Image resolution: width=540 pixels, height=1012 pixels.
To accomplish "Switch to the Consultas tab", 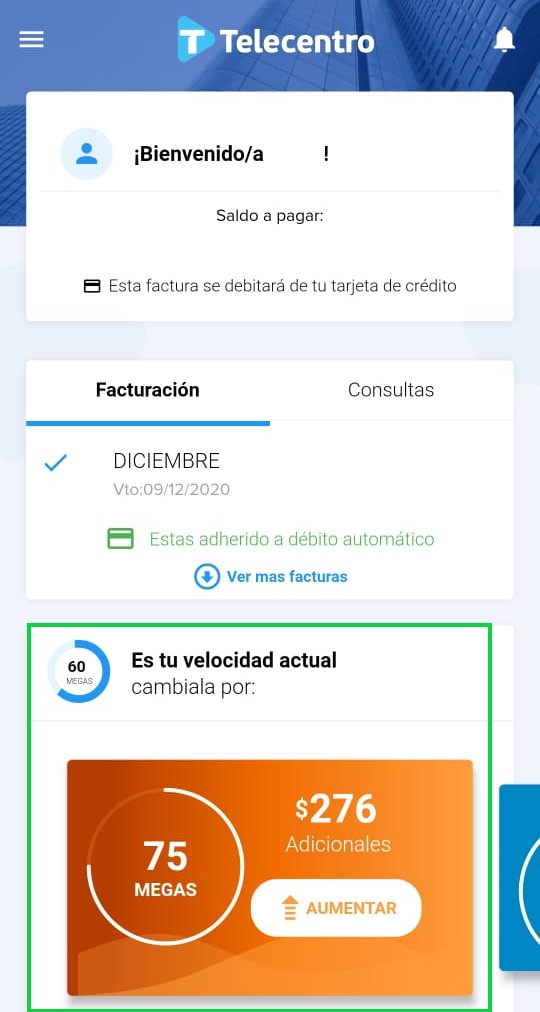I will point(391,390).
